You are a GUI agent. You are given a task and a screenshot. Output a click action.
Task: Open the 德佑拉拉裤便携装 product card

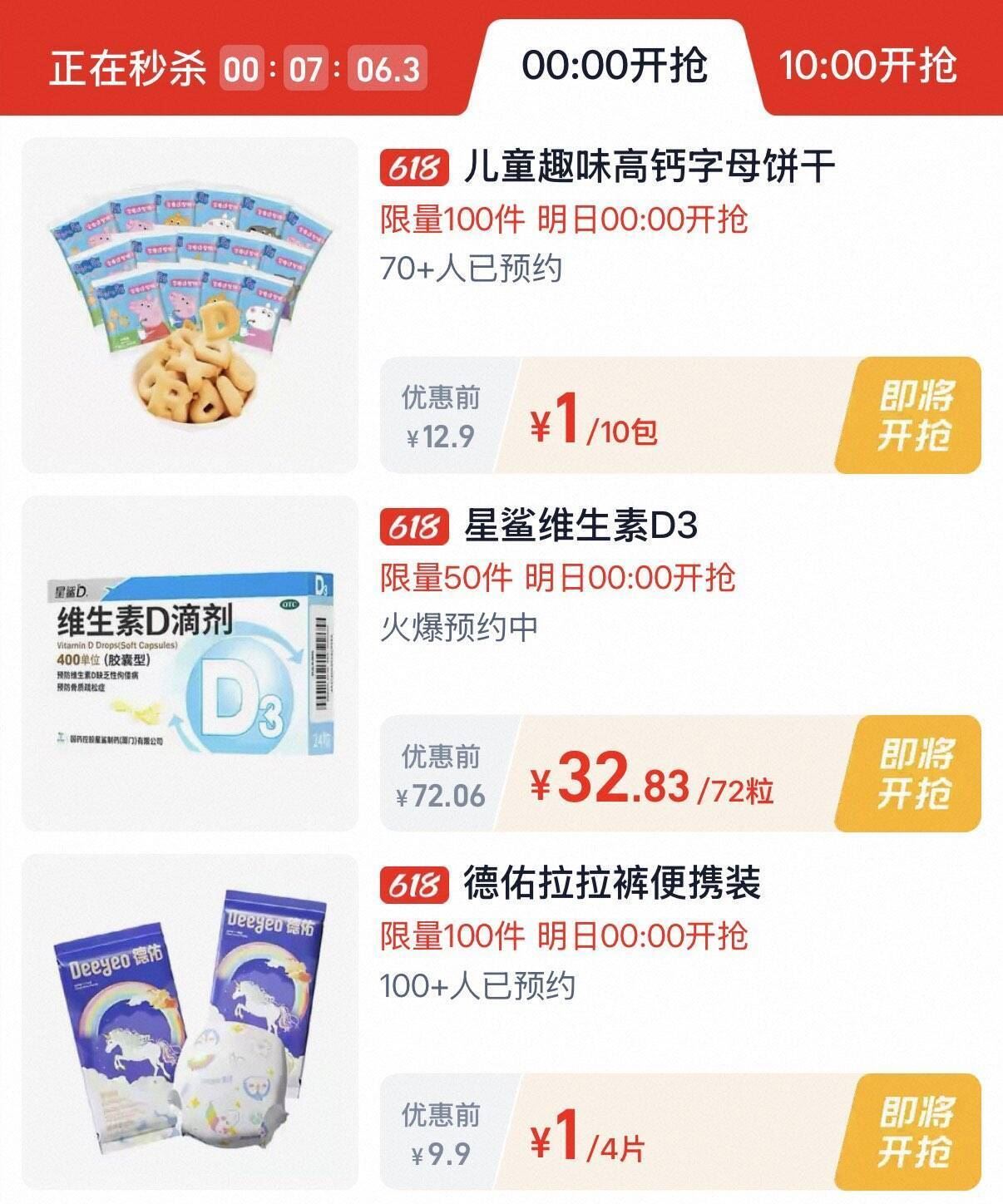coord(501,1021)
